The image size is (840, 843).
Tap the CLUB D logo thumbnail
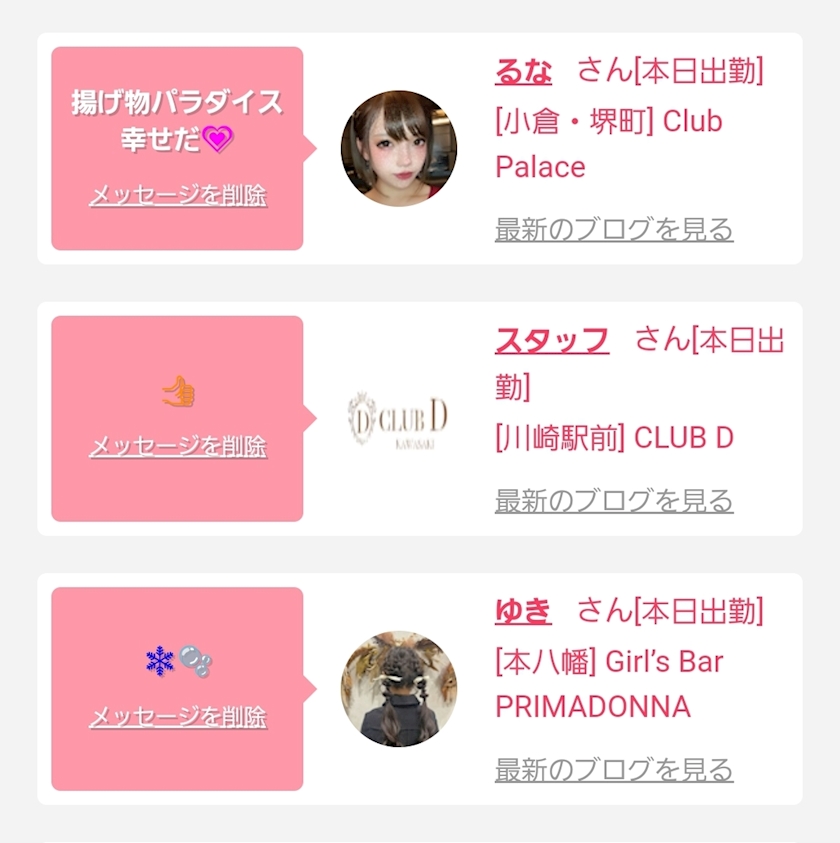398,419
